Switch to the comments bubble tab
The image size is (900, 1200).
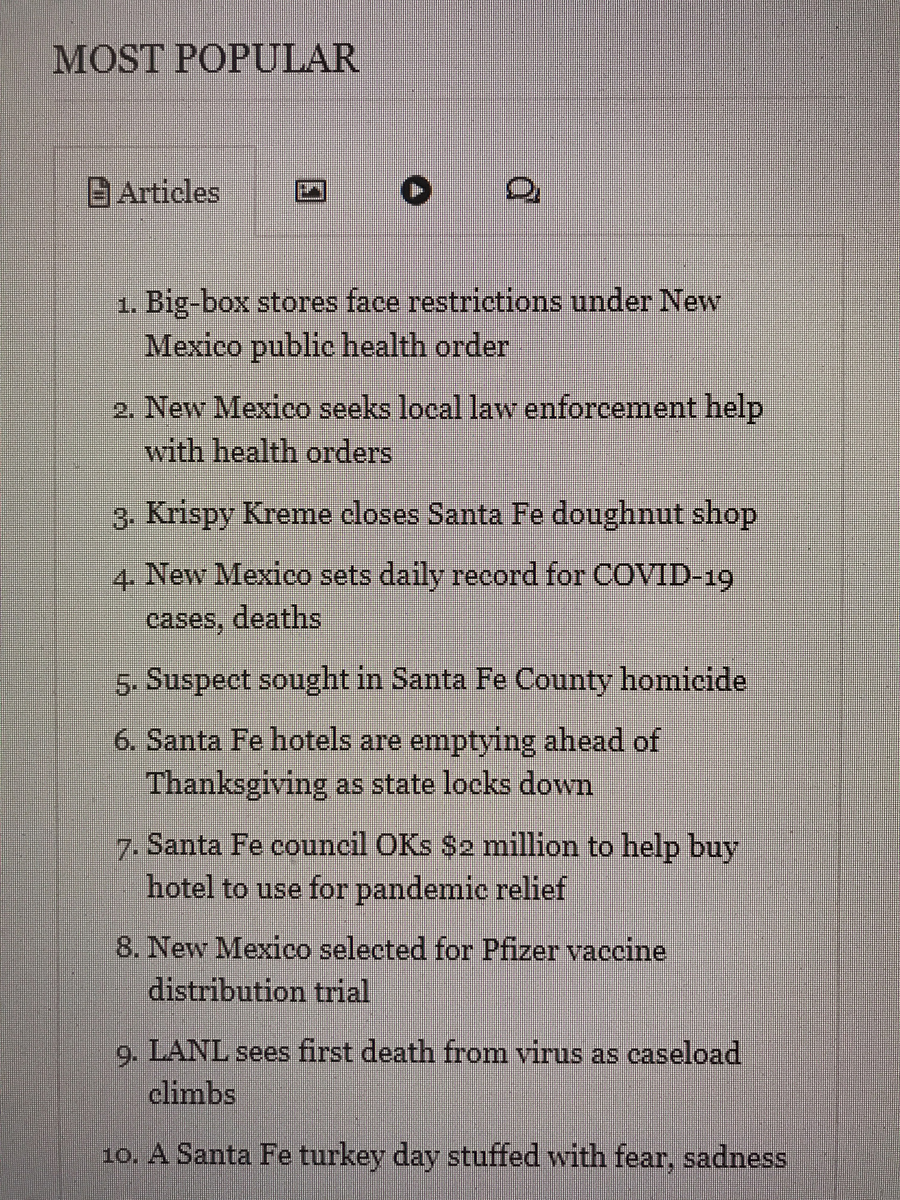[523, 190]
